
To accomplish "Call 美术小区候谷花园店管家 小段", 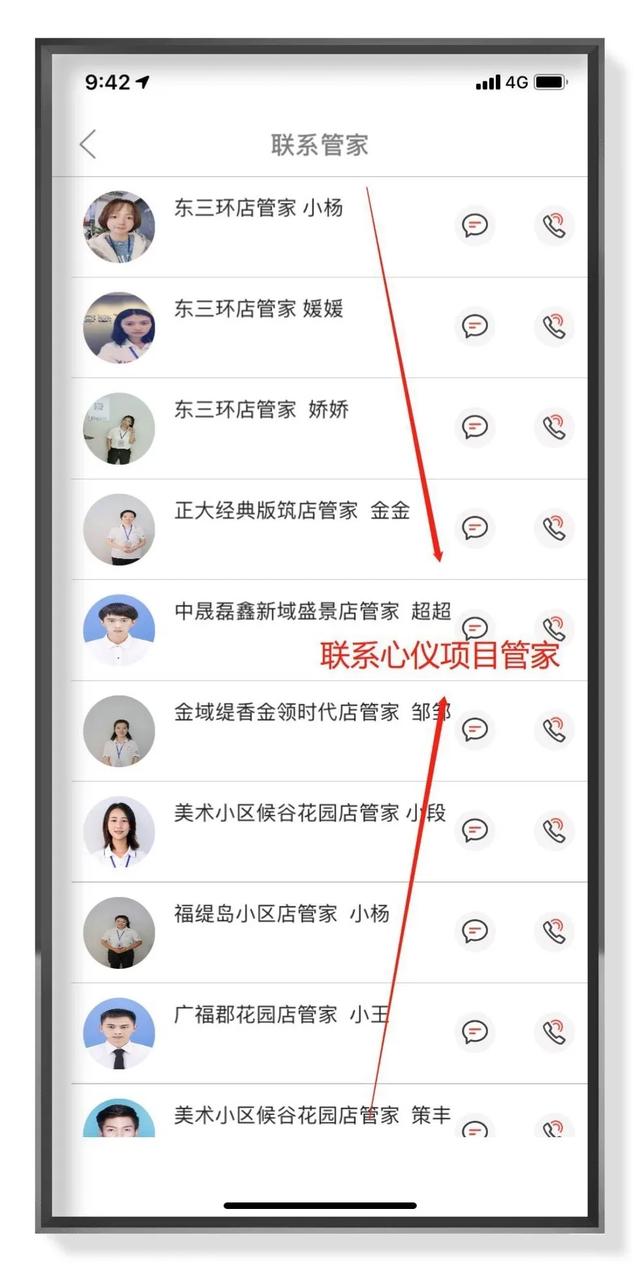I will 554,830.
